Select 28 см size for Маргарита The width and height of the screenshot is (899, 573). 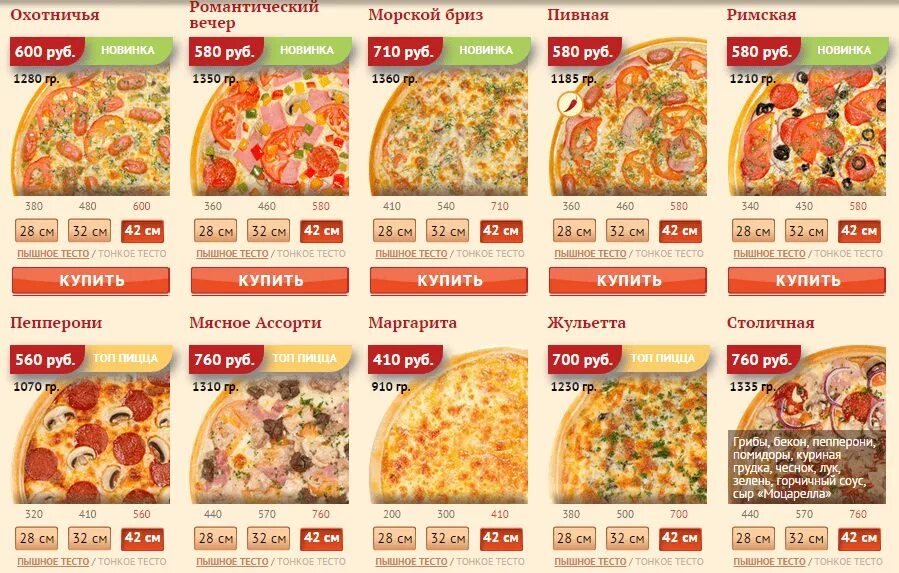(x=394, y=539)
